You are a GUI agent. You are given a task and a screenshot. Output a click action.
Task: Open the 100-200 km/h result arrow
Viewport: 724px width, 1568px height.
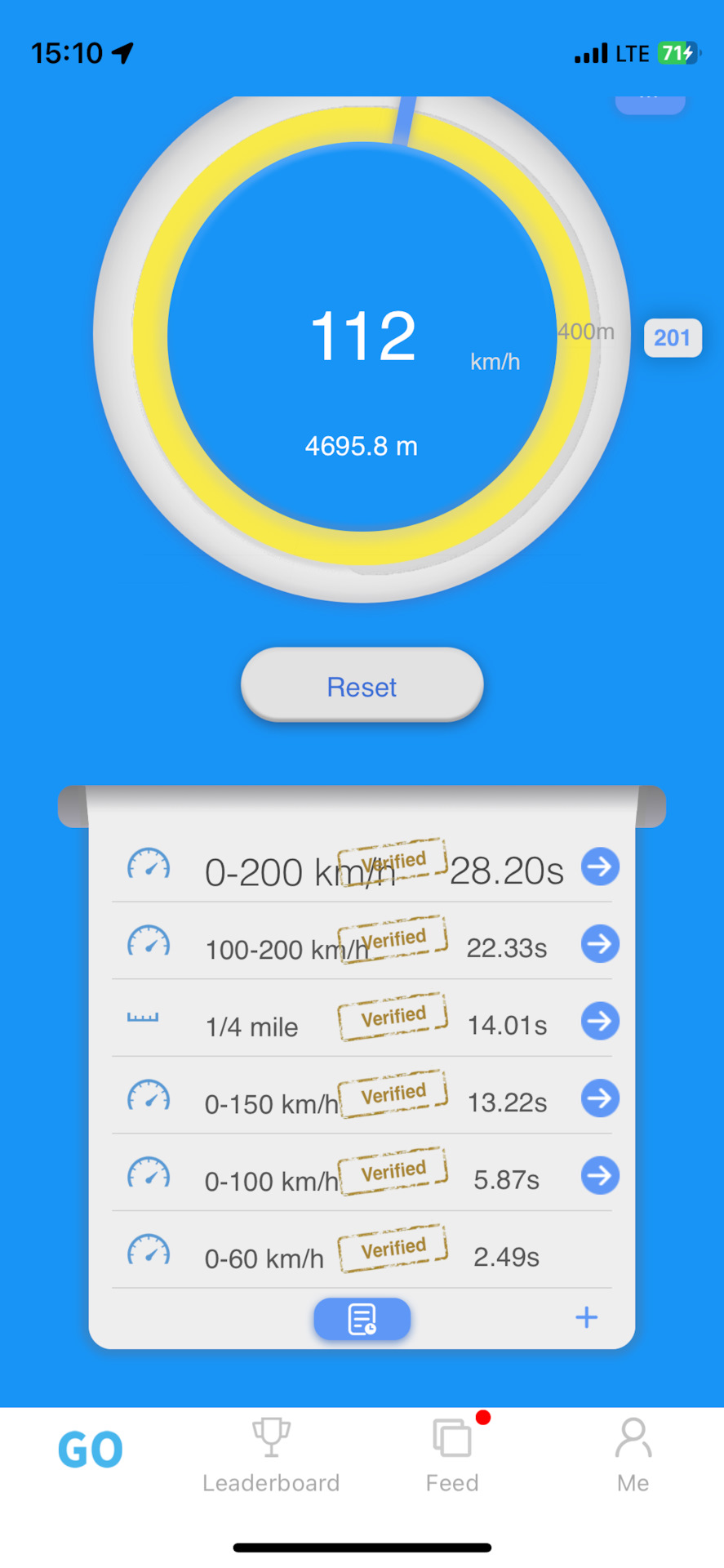click(600, 944)
